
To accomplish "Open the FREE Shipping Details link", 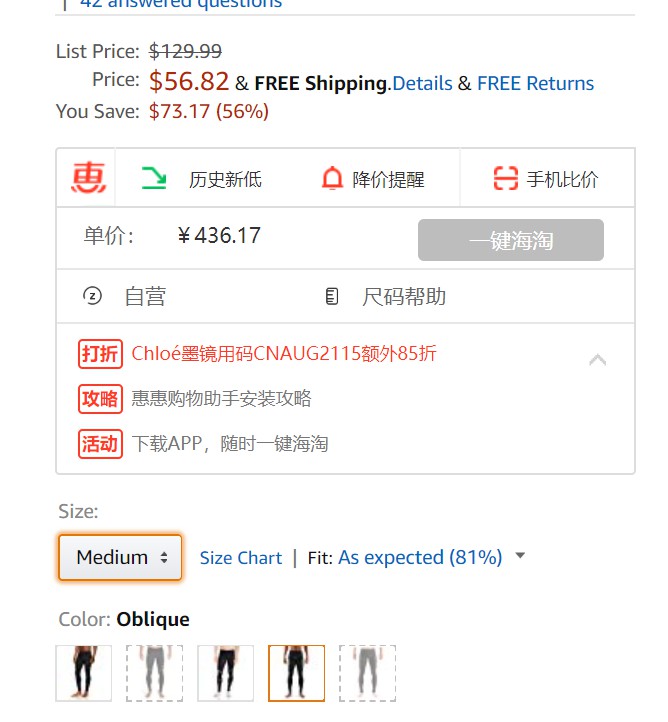I will coord(422,83).
